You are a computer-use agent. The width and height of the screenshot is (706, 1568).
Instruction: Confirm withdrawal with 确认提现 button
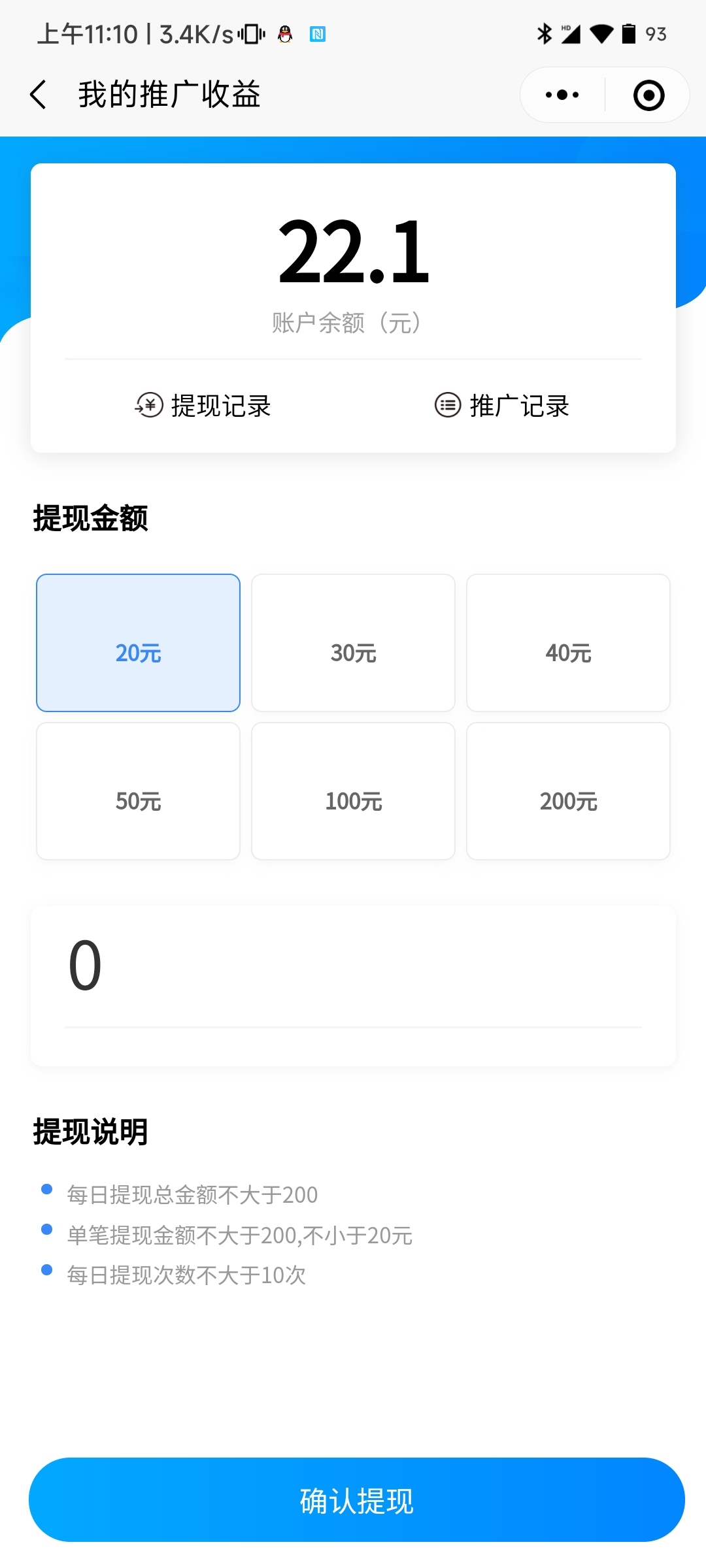[x=356, y=1499]
